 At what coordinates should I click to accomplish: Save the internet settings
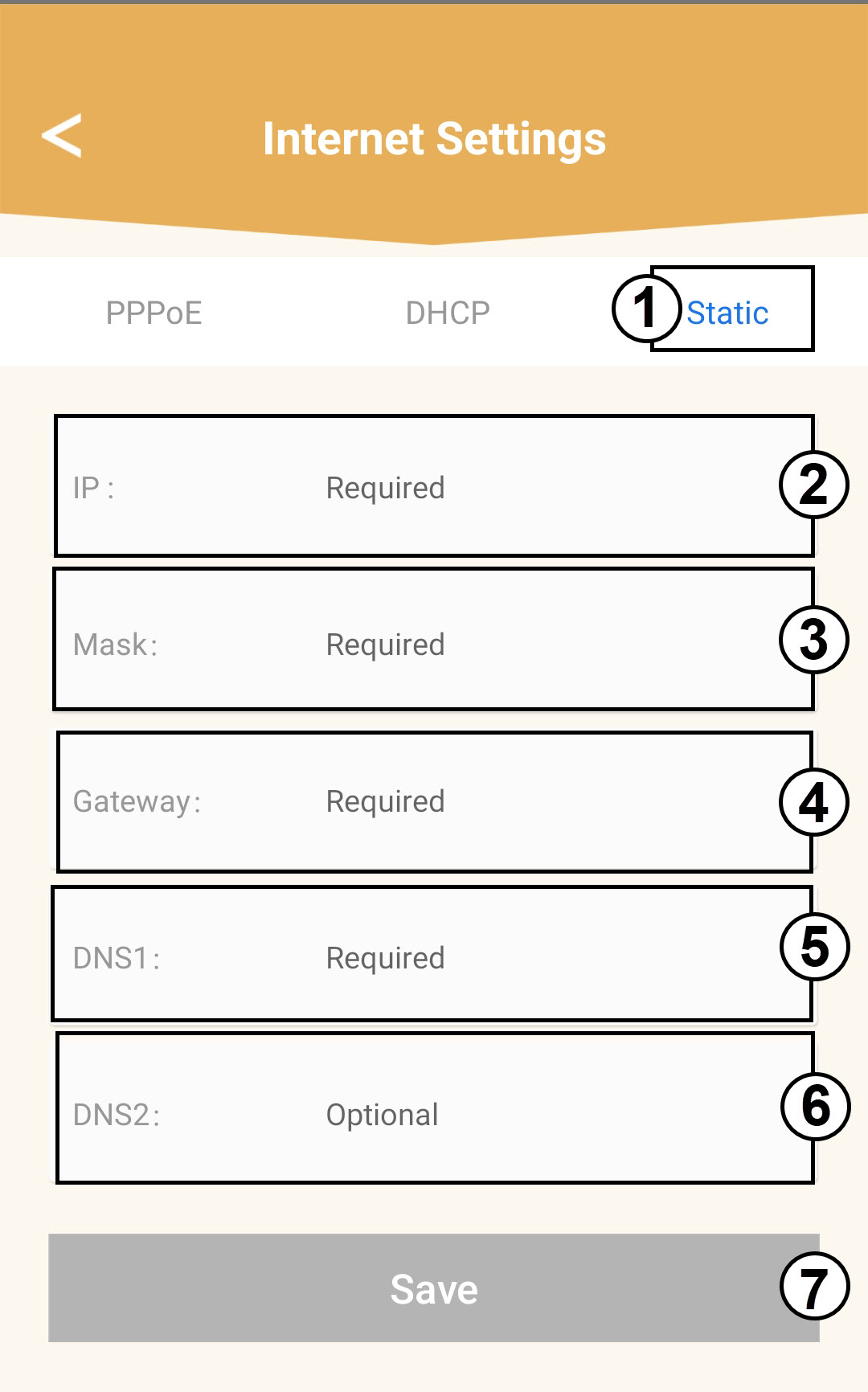click(x=434, y=1288)
